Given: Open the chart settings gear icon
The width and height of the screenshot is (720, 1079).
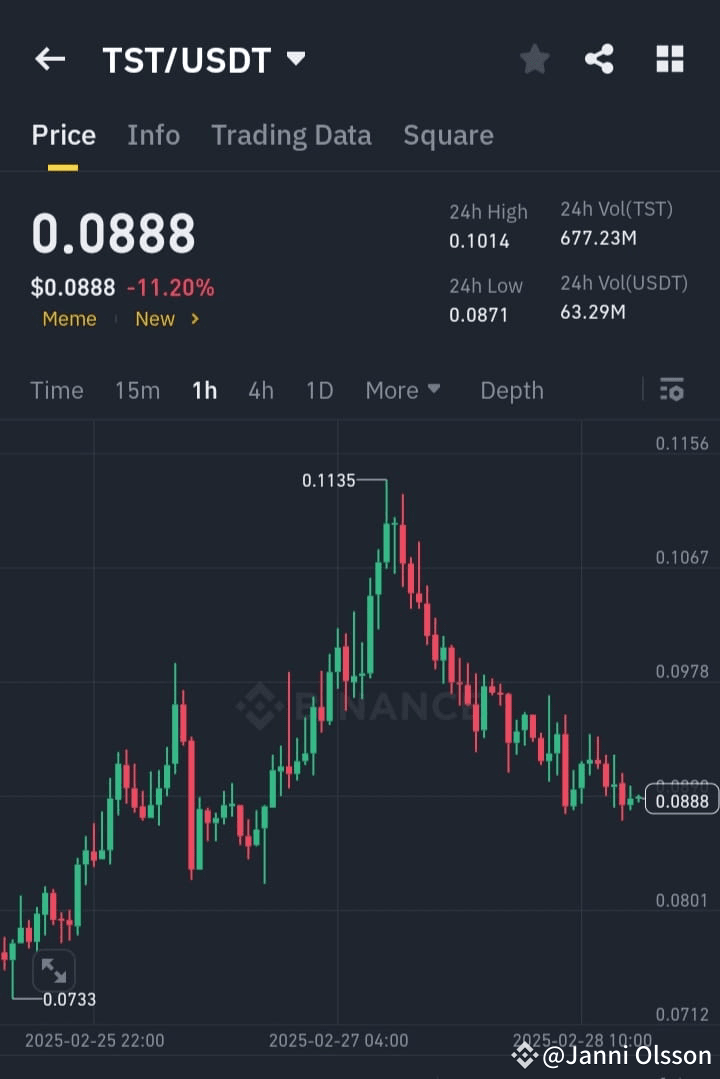Looking at the screenshot, I should click(x=671, y=390).
